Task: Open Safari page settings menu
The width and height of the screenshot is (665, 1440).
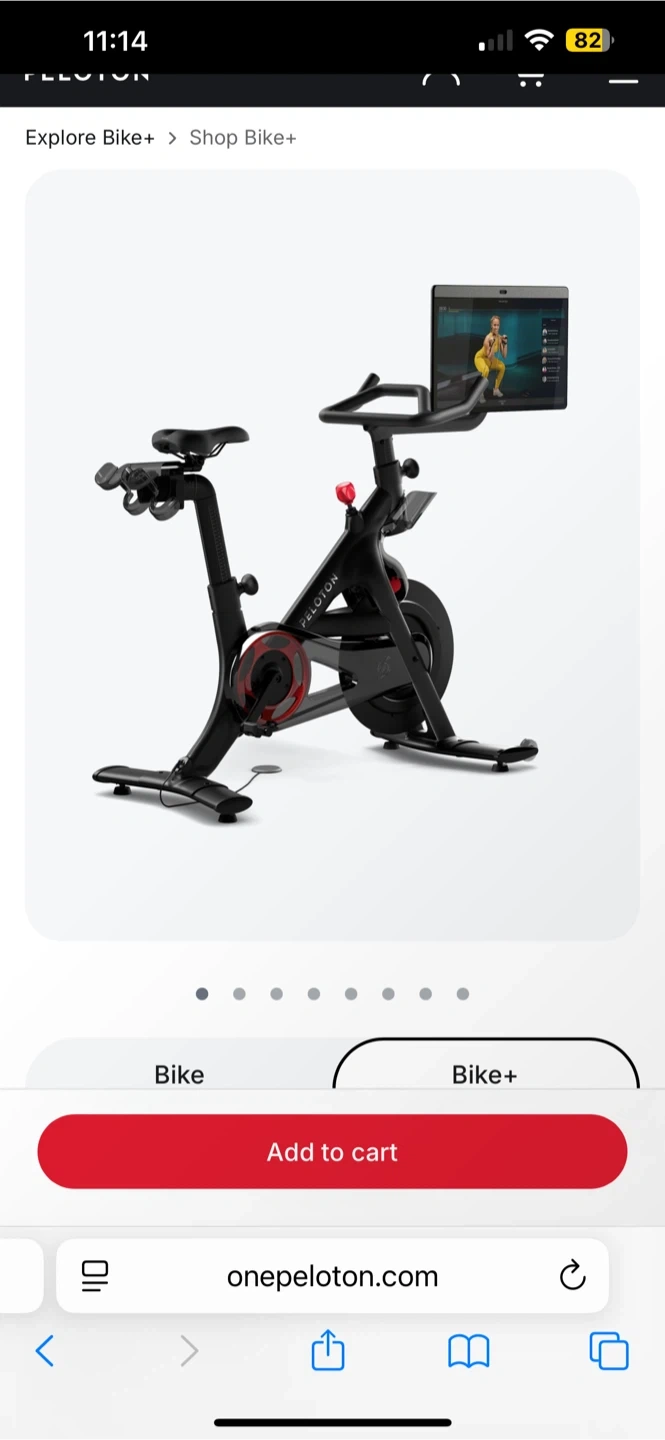Action: point(95,1276)
